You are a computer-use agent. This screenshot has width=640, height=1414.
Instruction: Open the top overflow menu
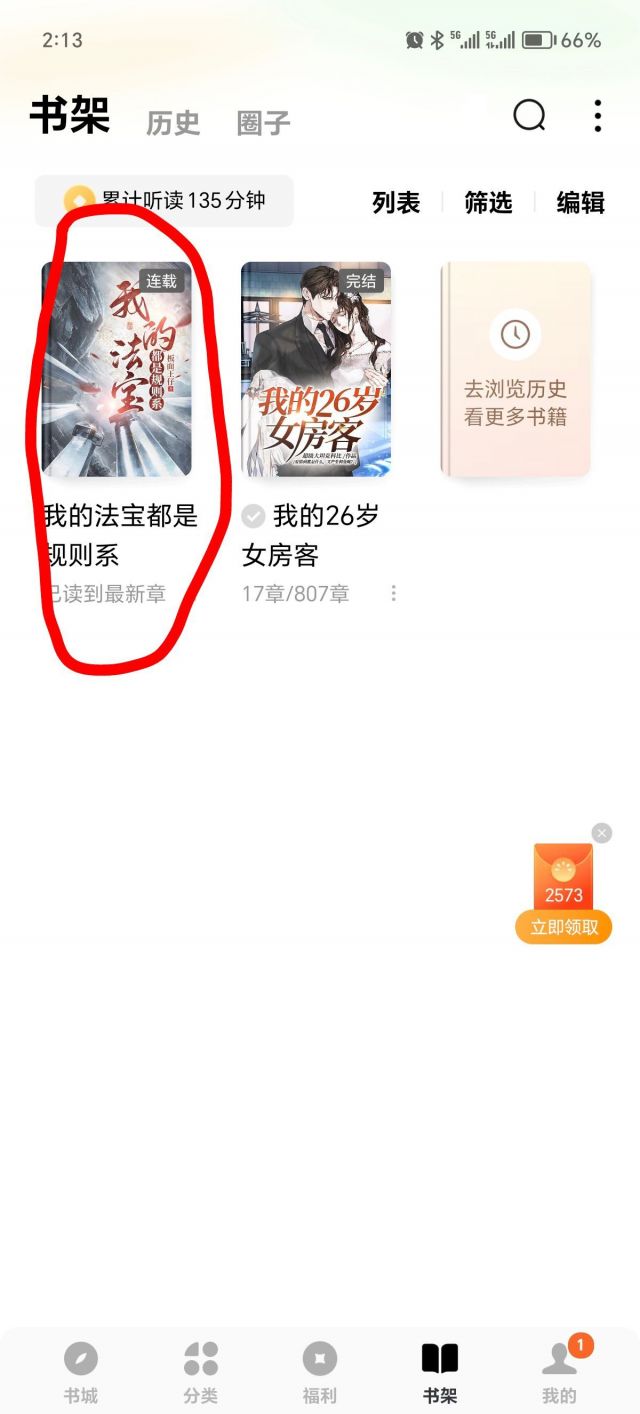point(597,116)
